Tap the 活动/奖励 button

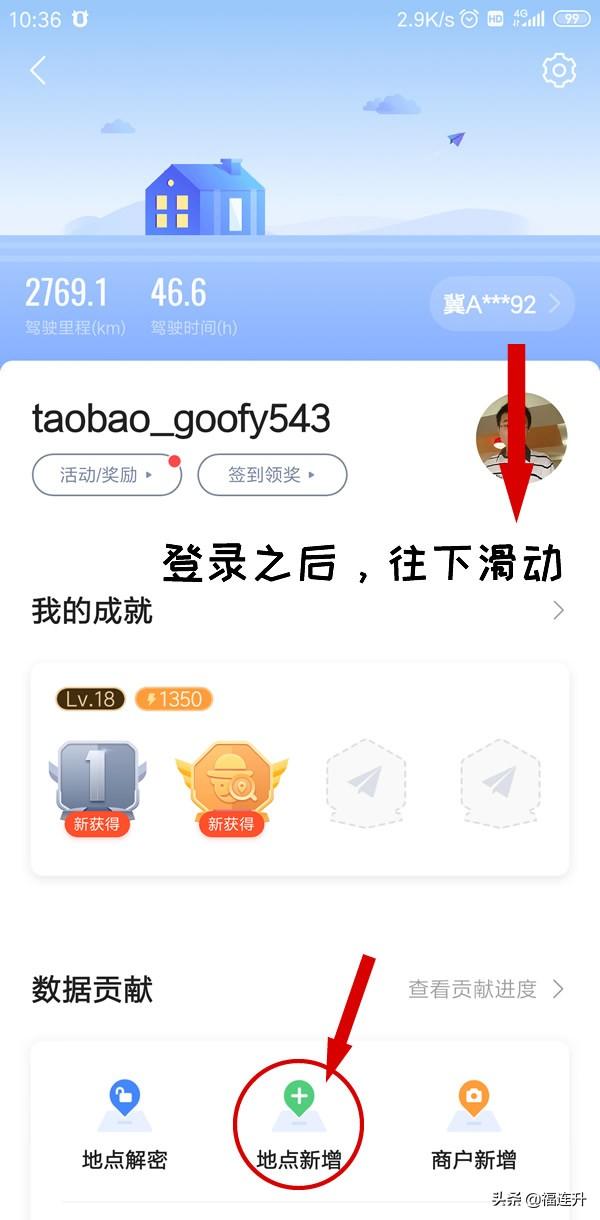[x=107, y=475]
